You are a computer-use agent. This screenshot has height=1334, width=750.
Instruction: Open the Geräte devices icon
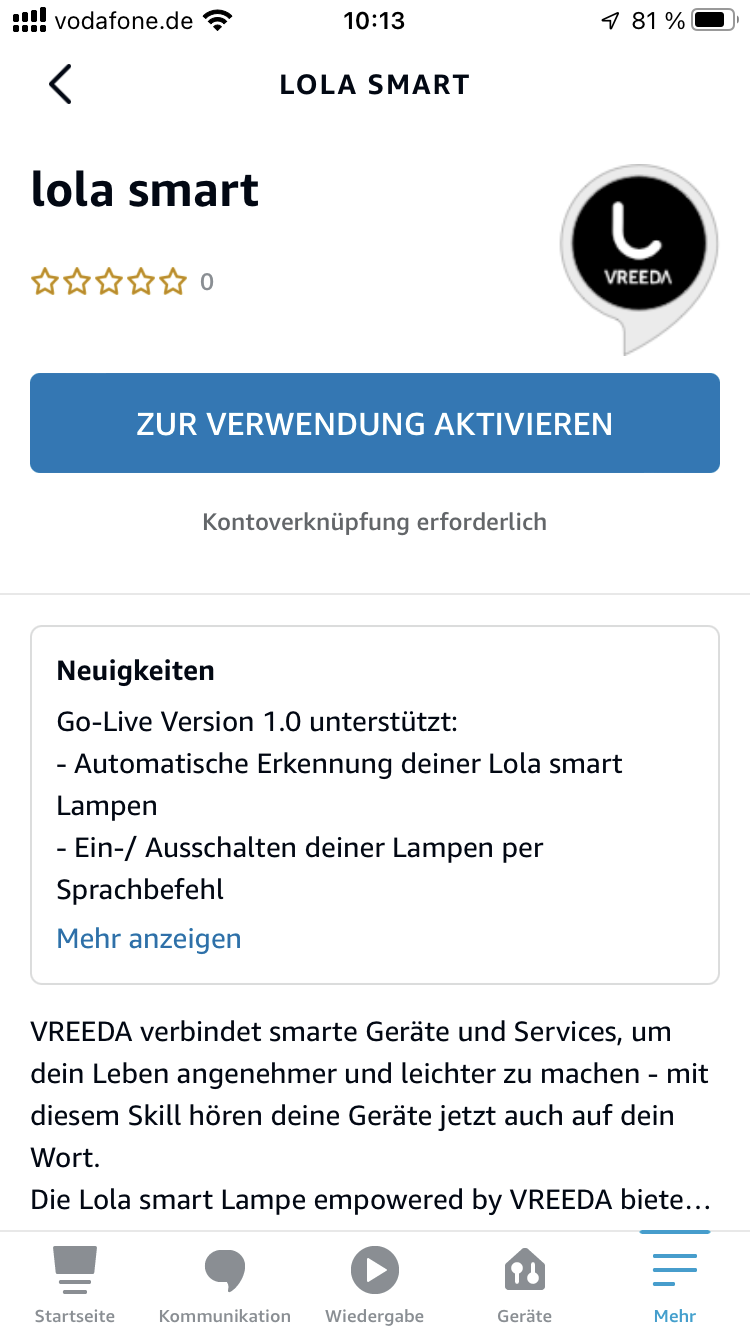524,1269
